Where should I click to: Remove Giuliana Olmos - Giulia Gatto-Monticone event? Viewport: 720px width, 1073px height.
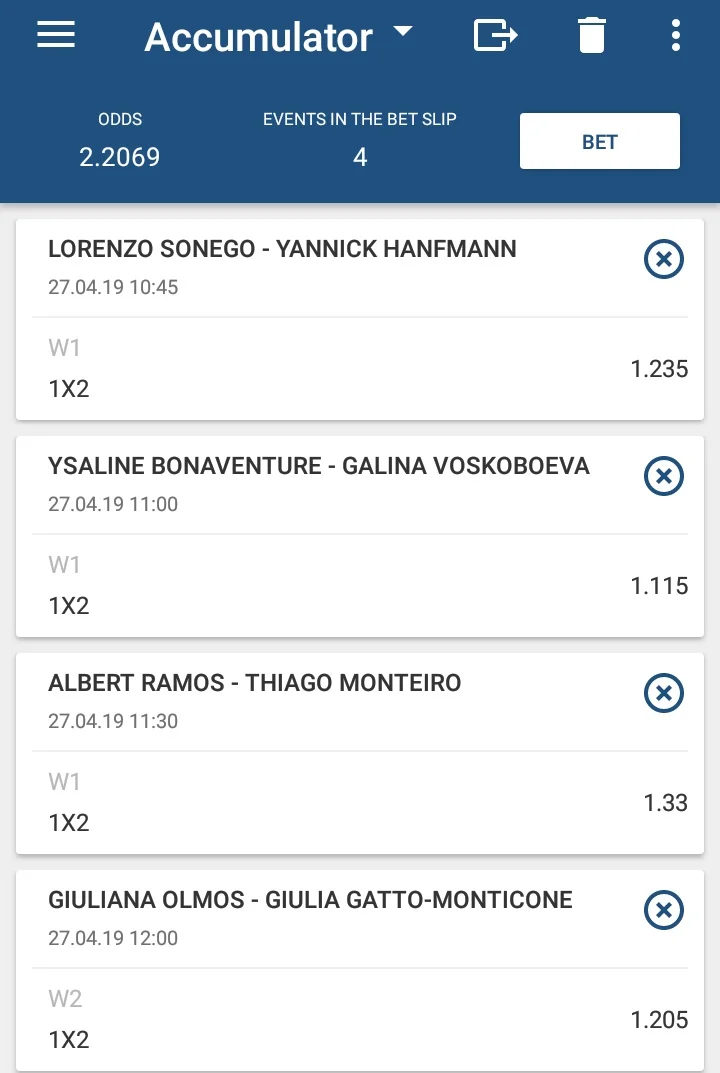(x=663, y=911)
